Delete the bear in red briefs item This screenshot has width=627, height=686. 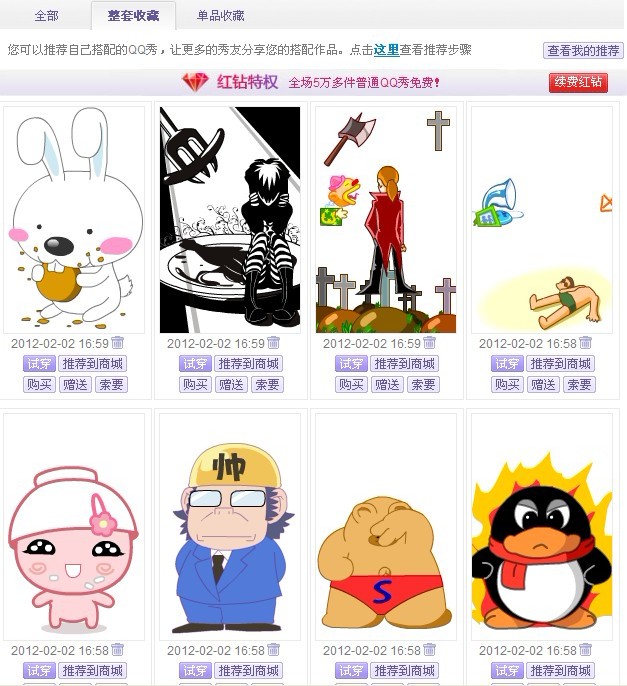(x=430, y=650)
